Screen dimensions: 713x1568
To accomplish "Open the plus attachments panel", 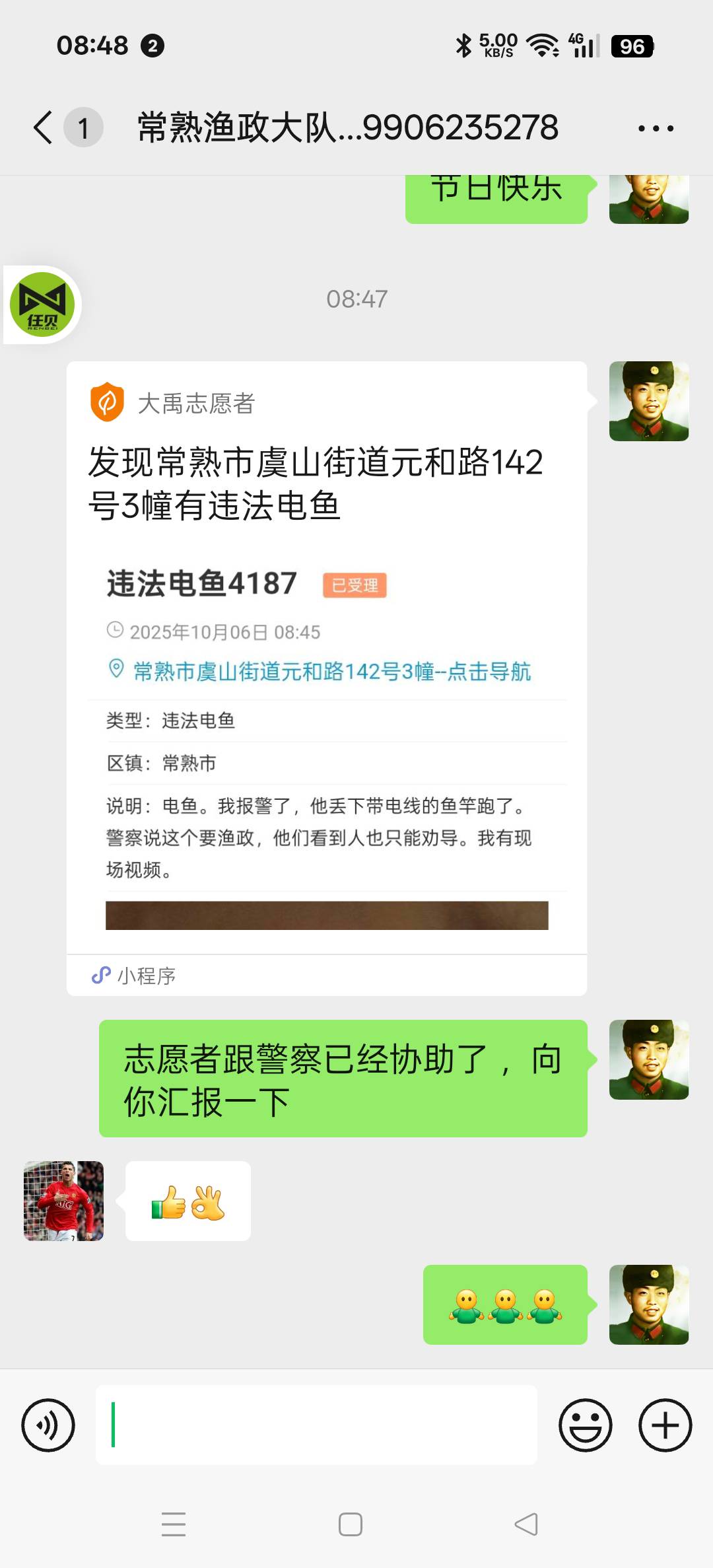I will point(665,1425).
